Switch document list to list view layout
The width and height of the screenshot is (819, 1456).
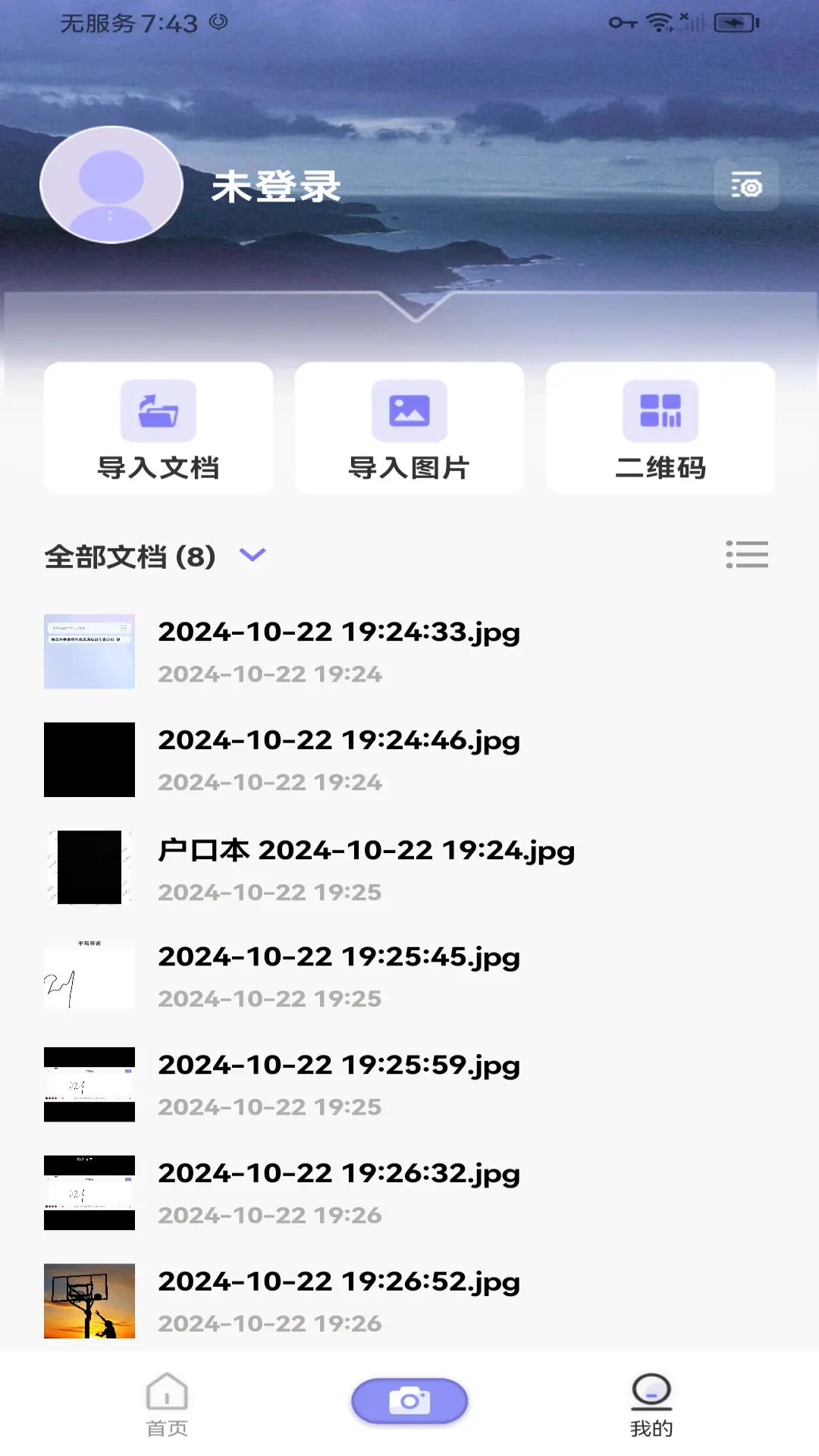tap(747, 555)
